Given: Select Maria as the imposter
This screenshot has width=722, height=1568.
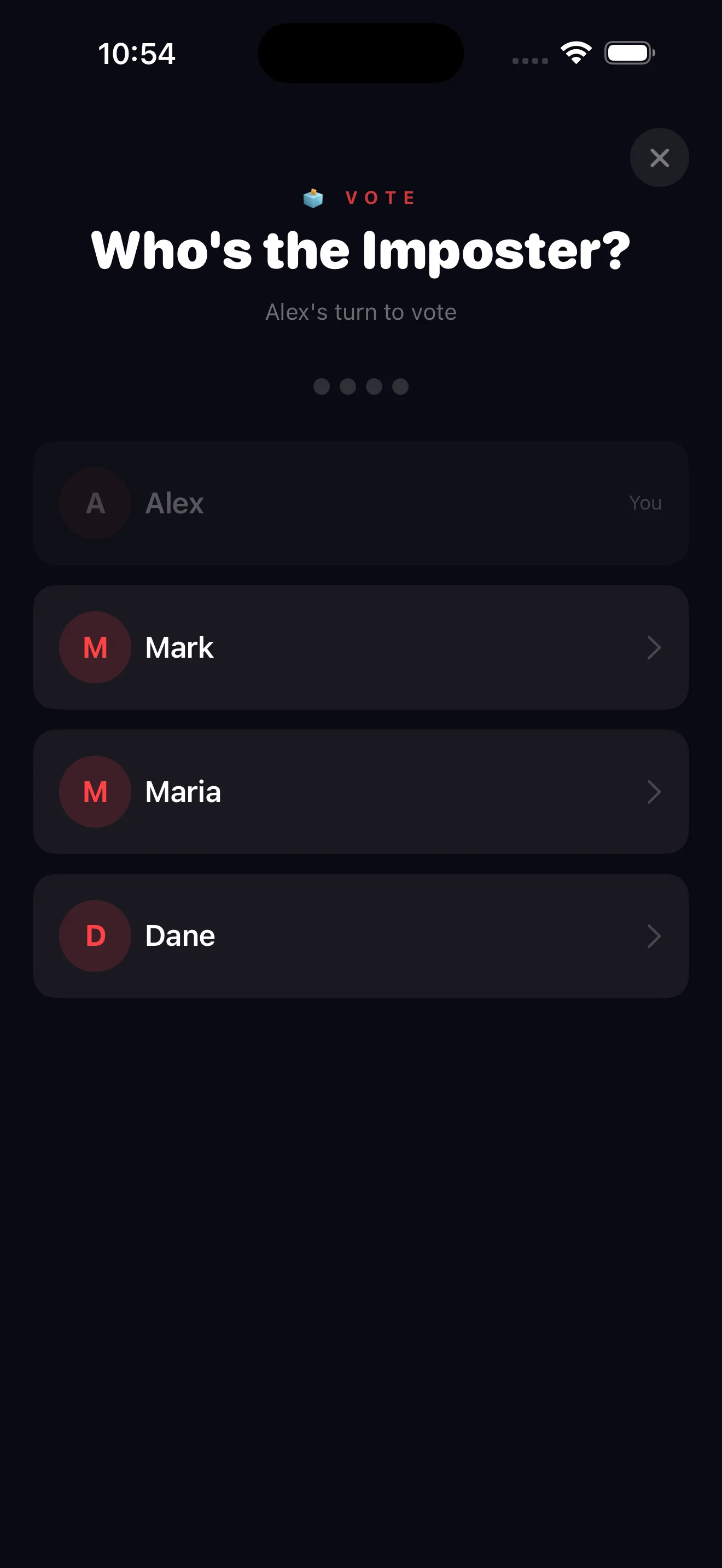Looking at the screenshot, I should coord(360,791).
